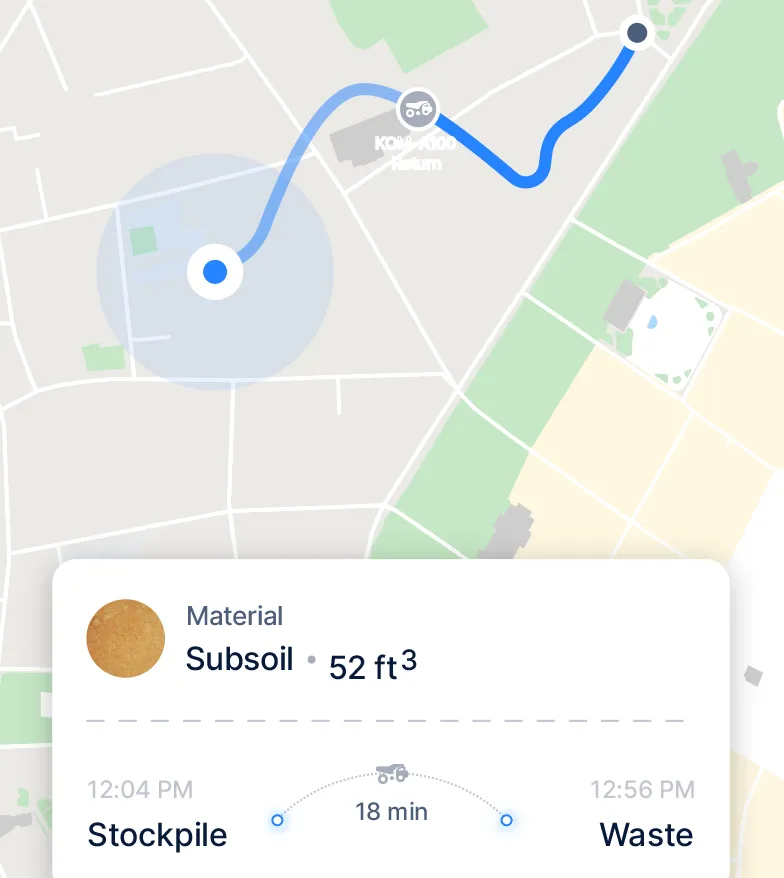Image resolution: width=784 pixels, height=878 pixels.
Task: Tap the right endpoint circle above Waste
Action: pyautogui.click(x=507, y=820)
